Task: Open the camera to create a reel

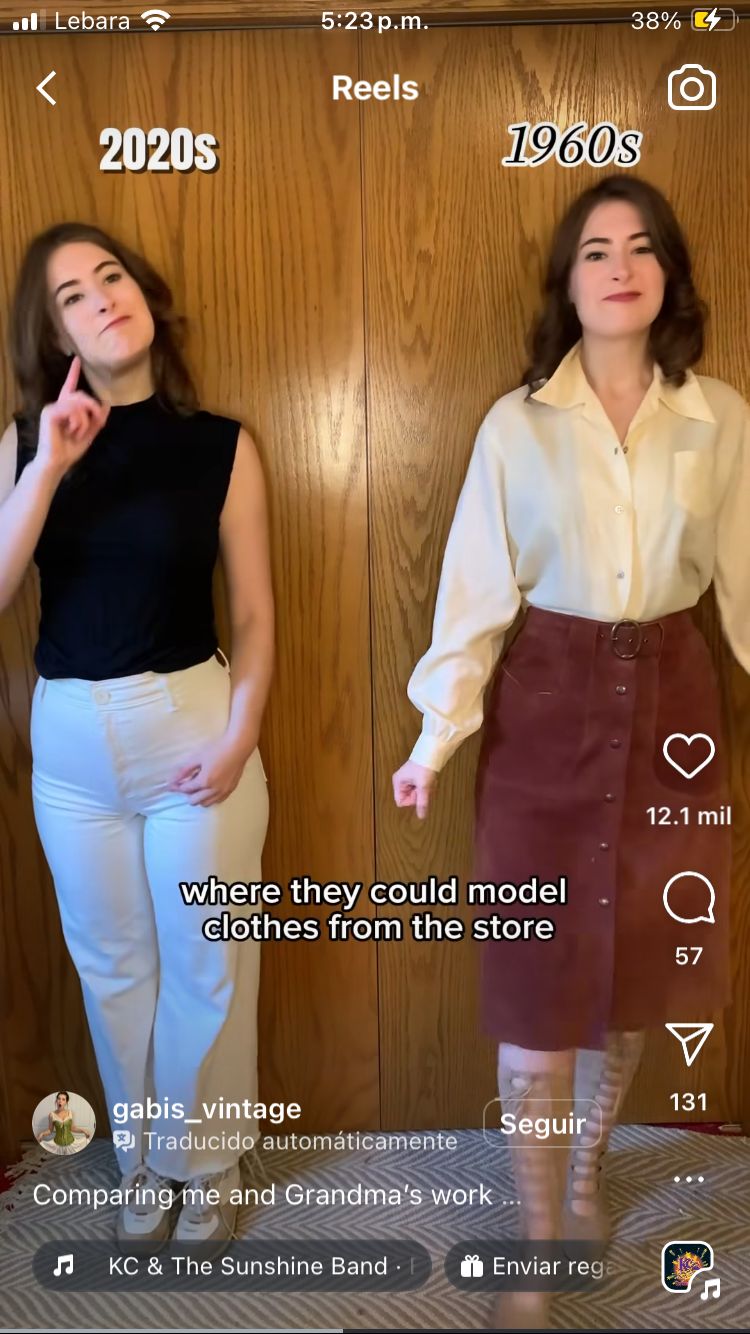Action: [x=692, y=88]
